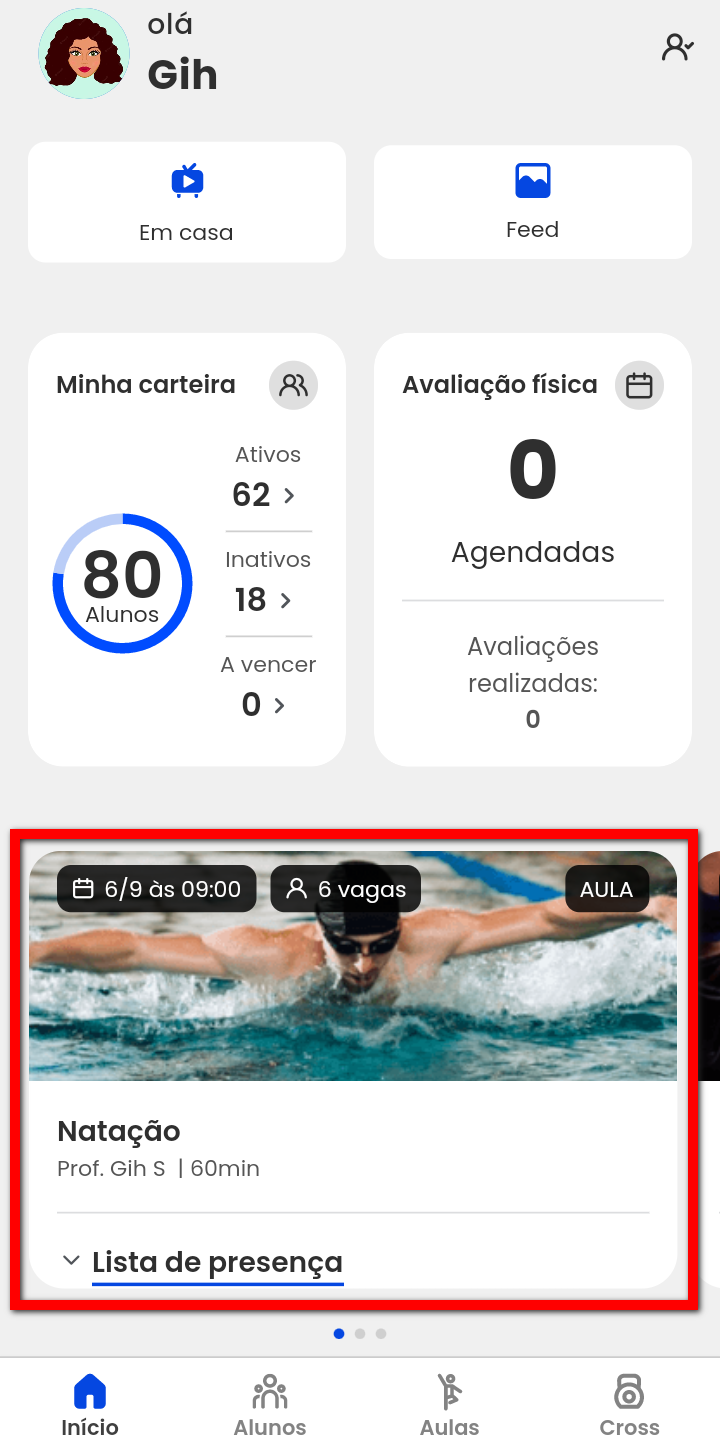Tap the Minha carteira people icon
Viewport: 720px width, 1454px height.
point(293,386)
